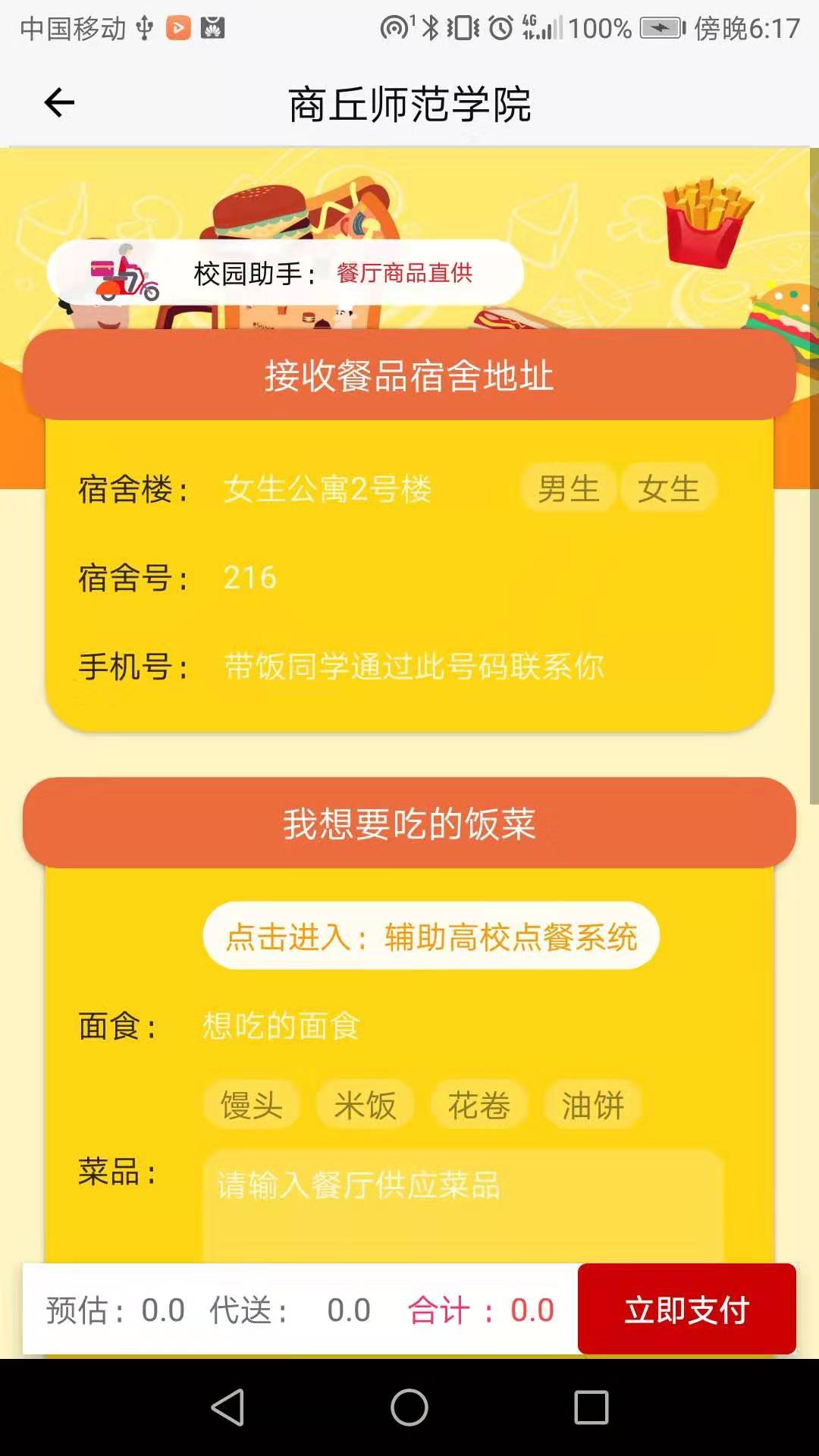Open recent apps from navigation bar
Image resolution: width=819 pixels, height=1456 pixels.
[591, 1407]
